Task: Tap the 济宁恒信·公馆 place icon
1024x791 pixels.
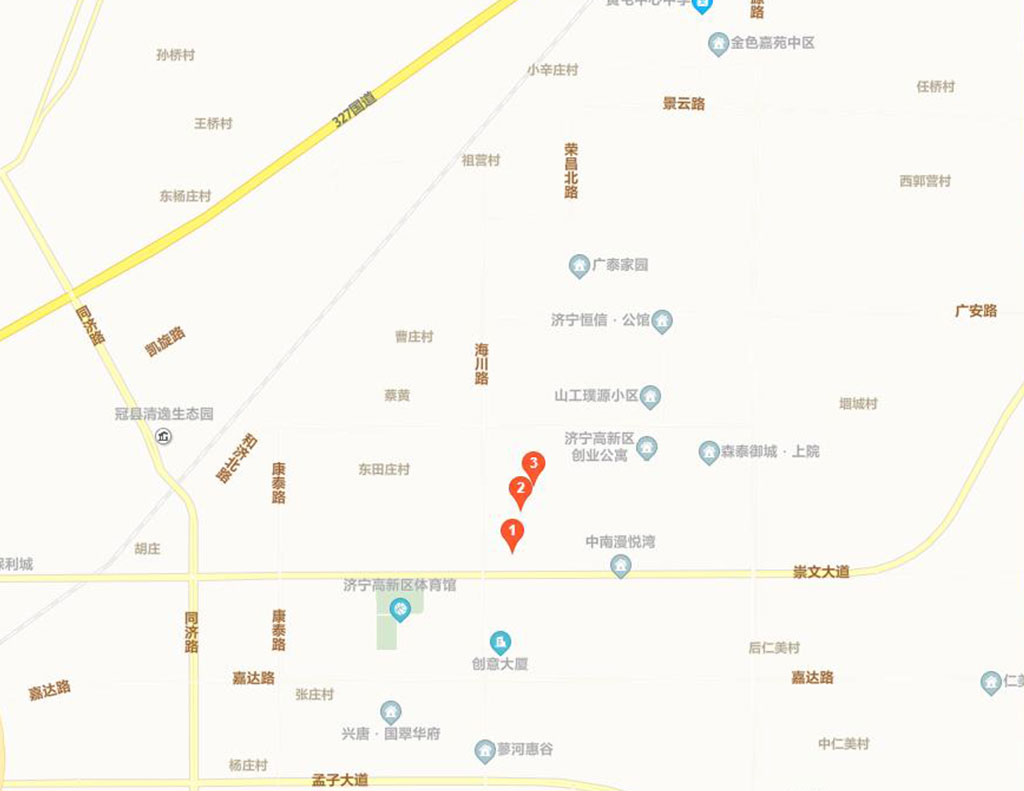Action: point(662,321)
